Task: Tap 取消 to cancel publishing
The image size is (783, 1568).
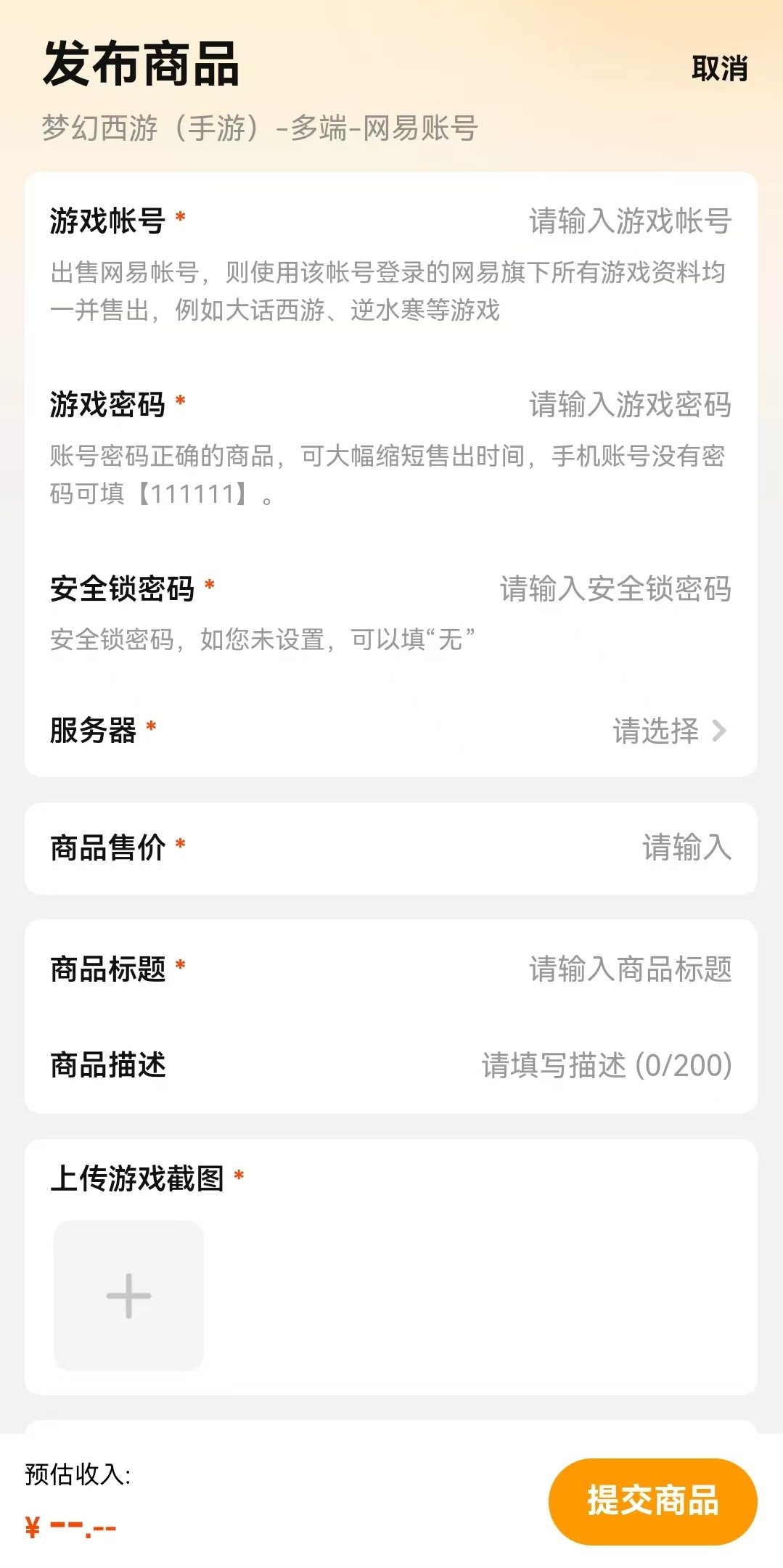Action: (719, 69)
